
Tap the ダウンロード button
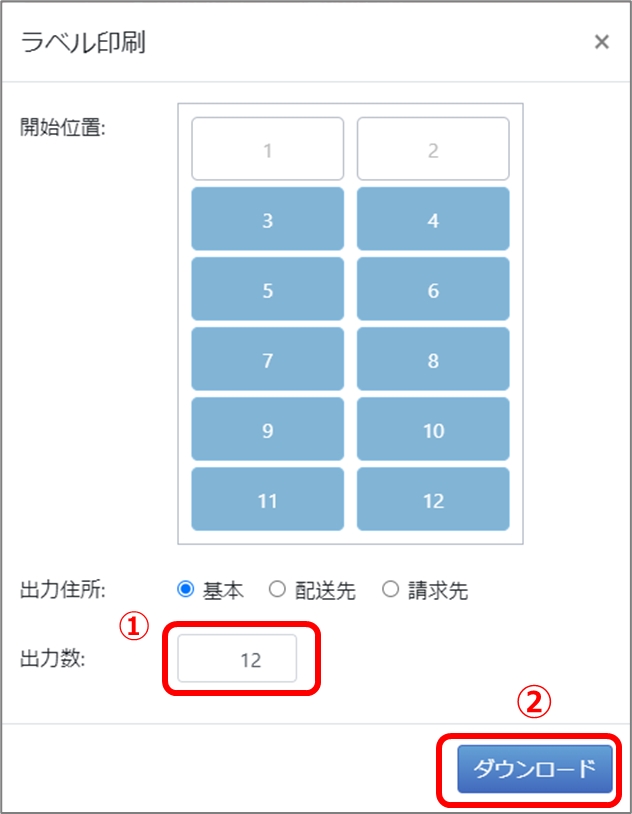(x=534, y=769)
